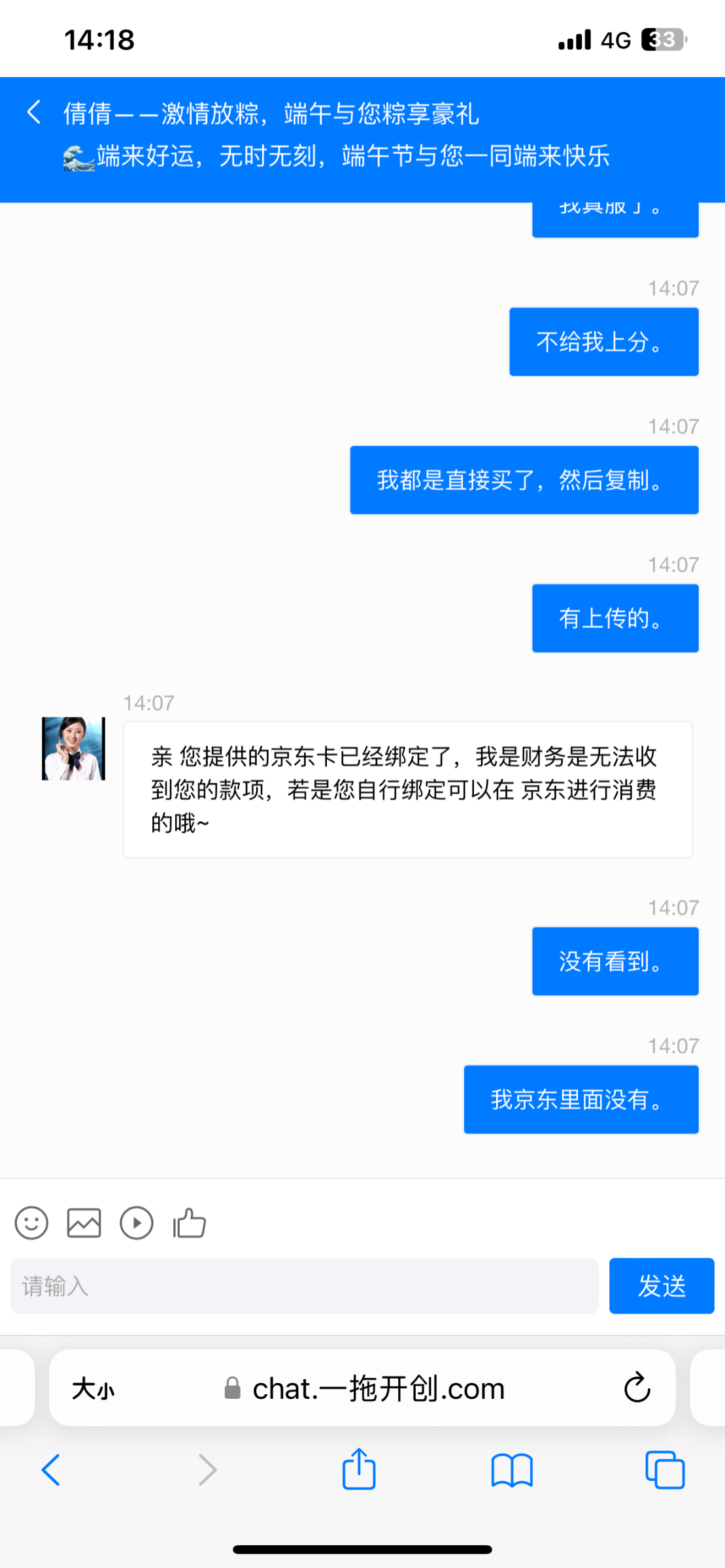Tap the back chevron in the chat header
The width and height of the screenshot is (725, 1568).
pyautogui.click(x=33, y=112)
